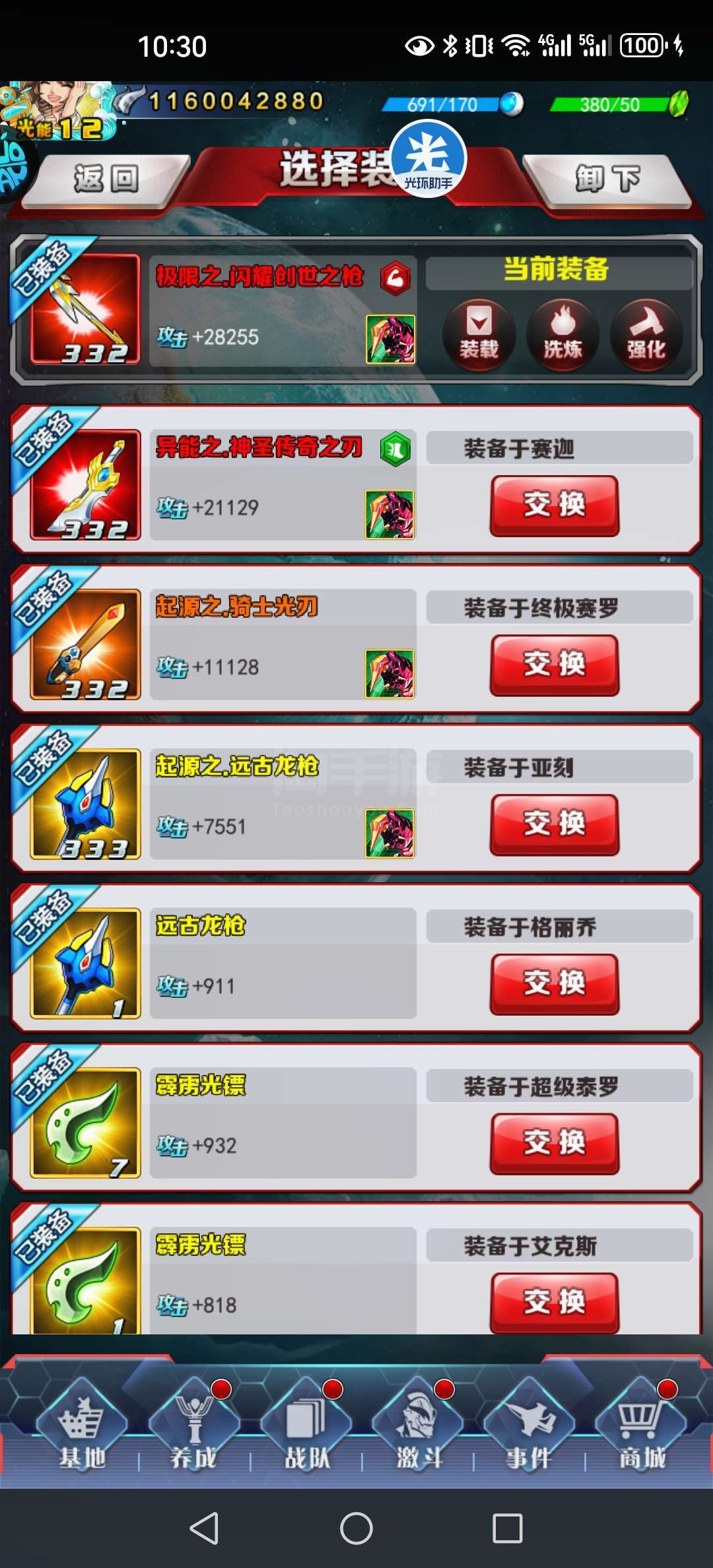The image size is (713, 1568).
Task: Tap 交换 for 起源之.远古龙枪
Action: pyautogui.click(x=555, y=825)
